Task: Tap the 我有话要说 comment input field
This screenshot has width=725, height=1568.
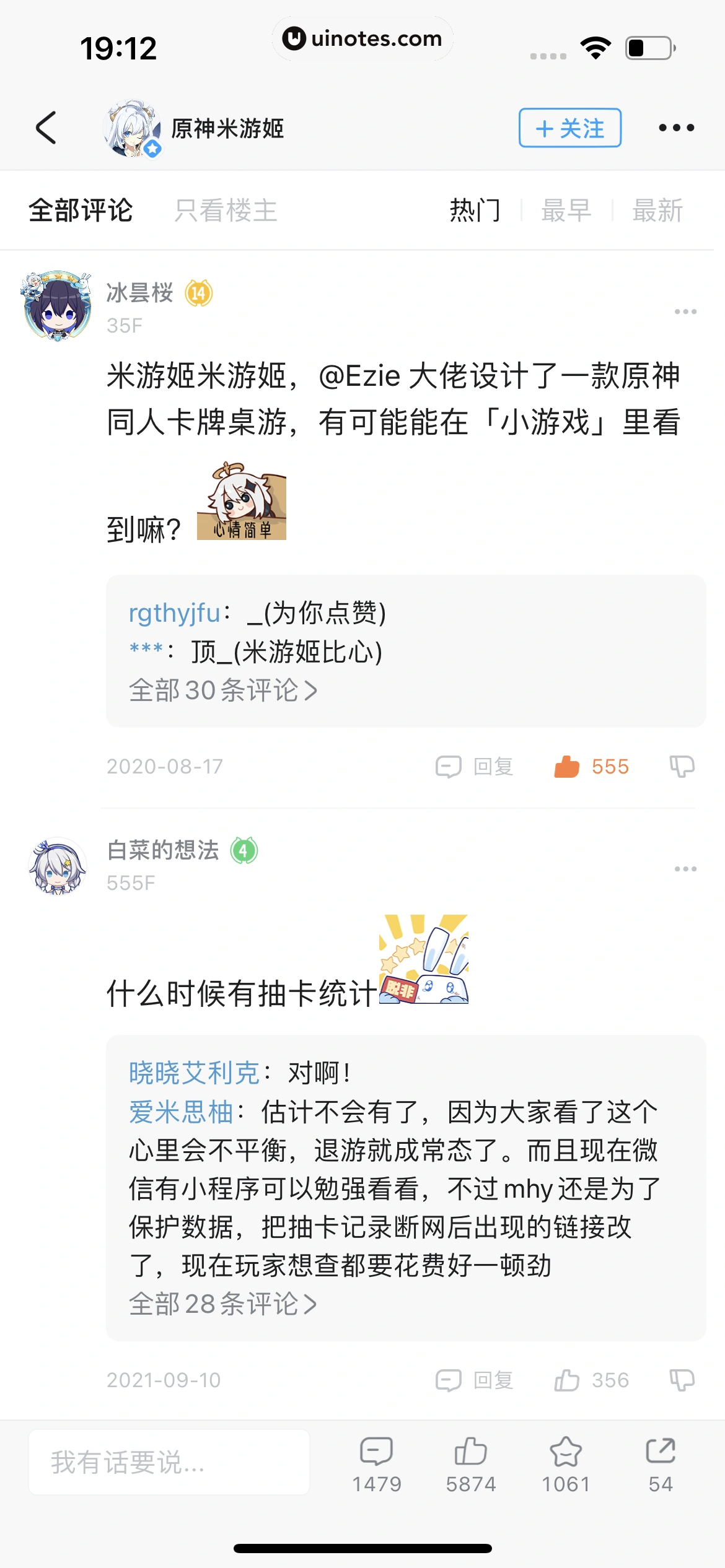Action: (x=169, y=1462)
